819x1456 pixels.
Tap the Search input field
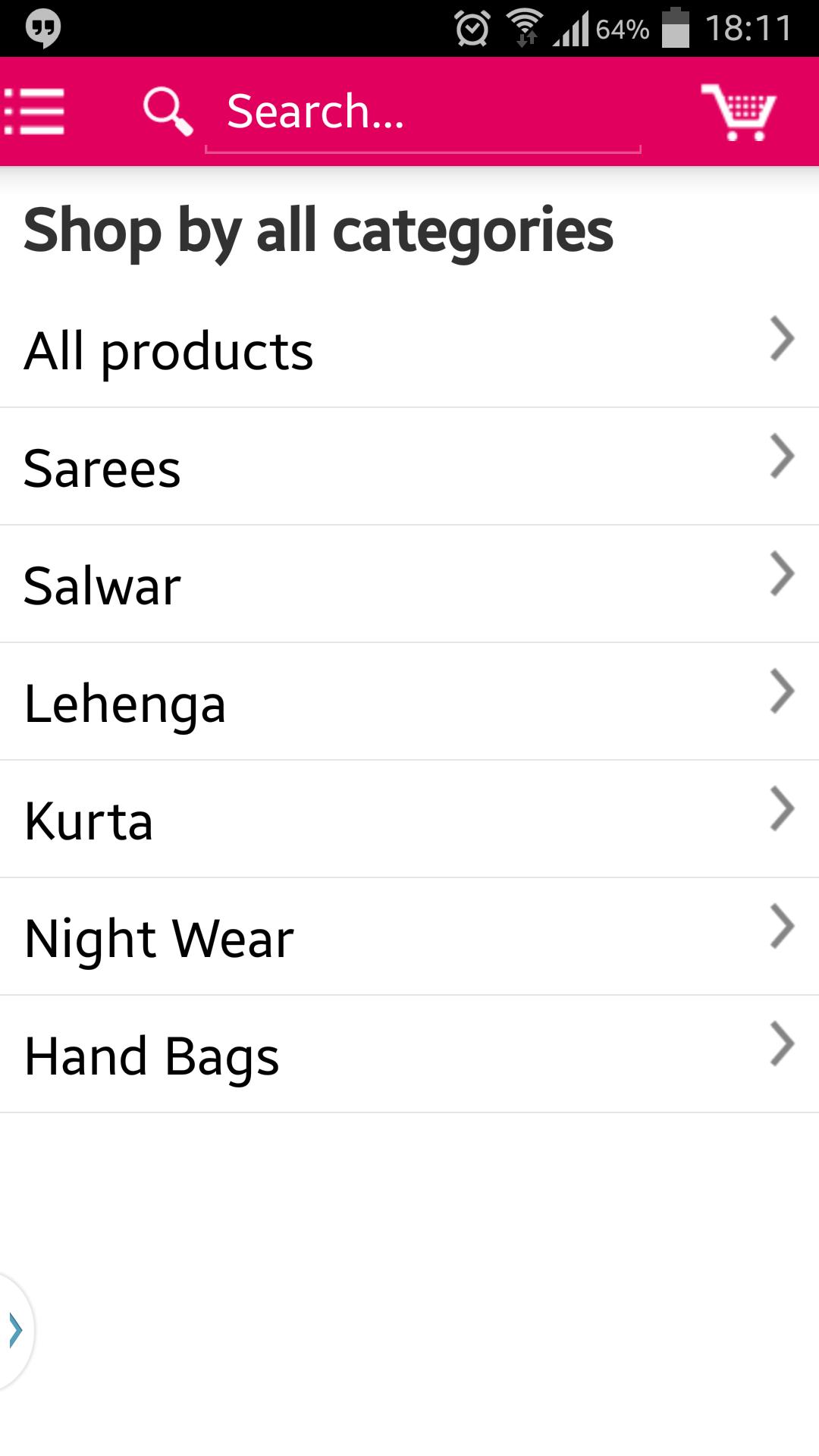coord(422,114)
